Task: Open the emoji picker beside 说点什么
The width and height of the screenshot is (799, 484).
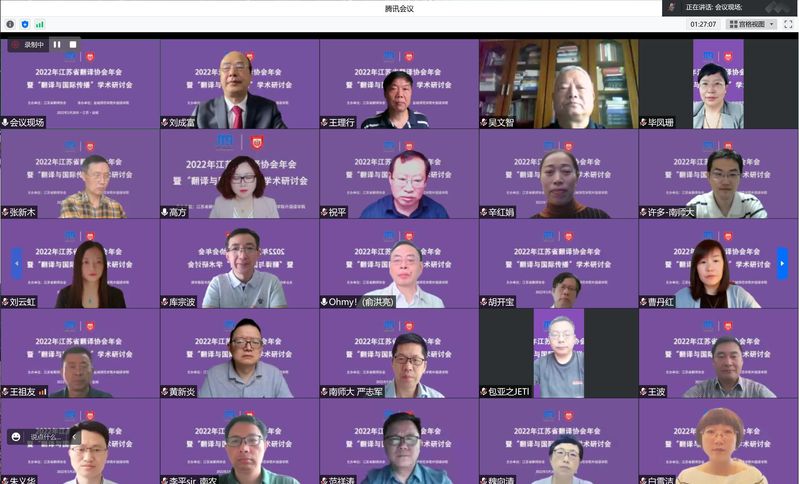Action: (16, 437)
